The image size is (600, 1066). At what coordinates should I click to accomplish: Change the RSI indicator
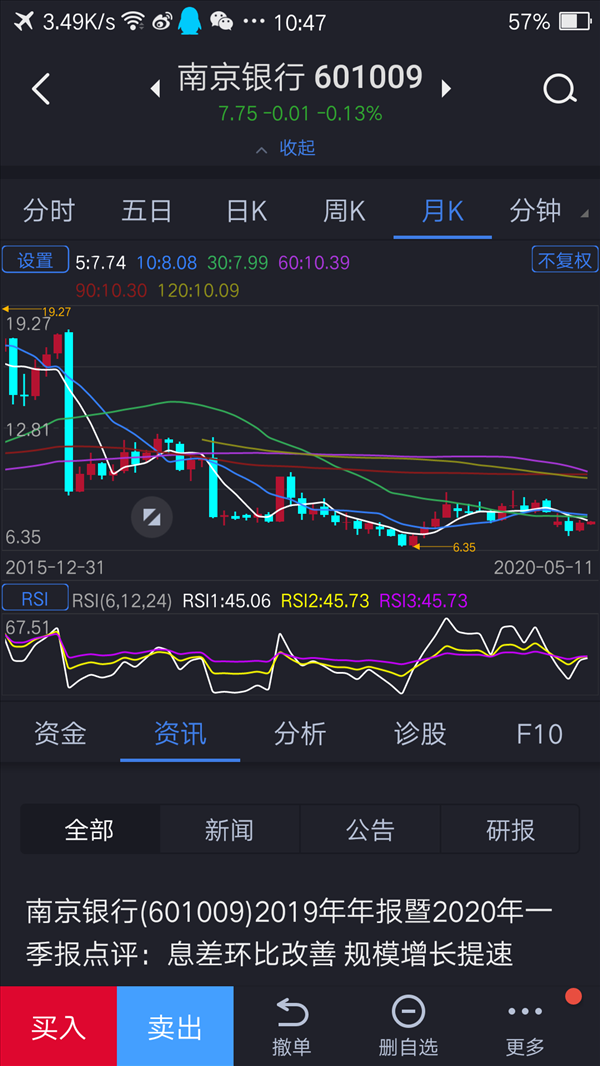tap(35, 598)
